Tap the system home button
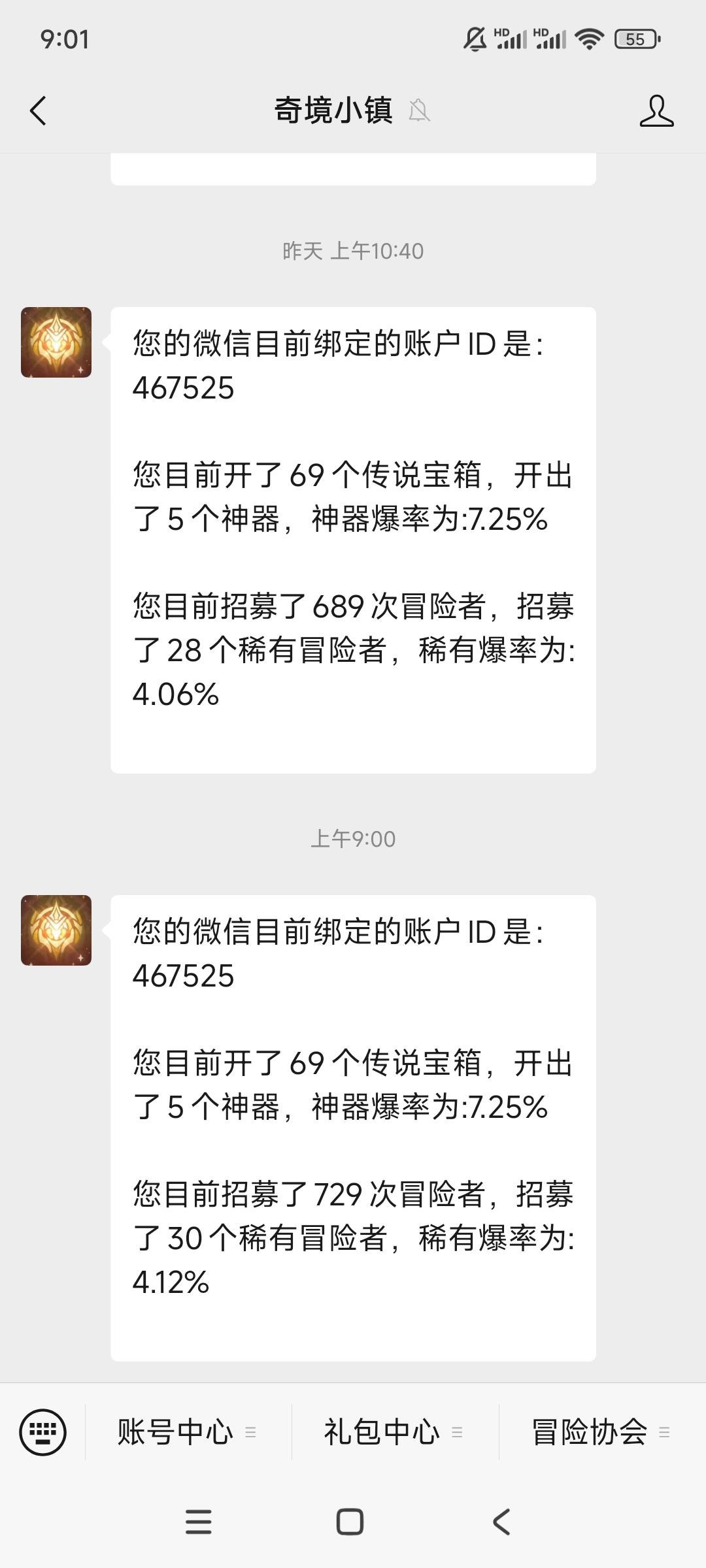The image size is (706, 1568). point(350,1522)
